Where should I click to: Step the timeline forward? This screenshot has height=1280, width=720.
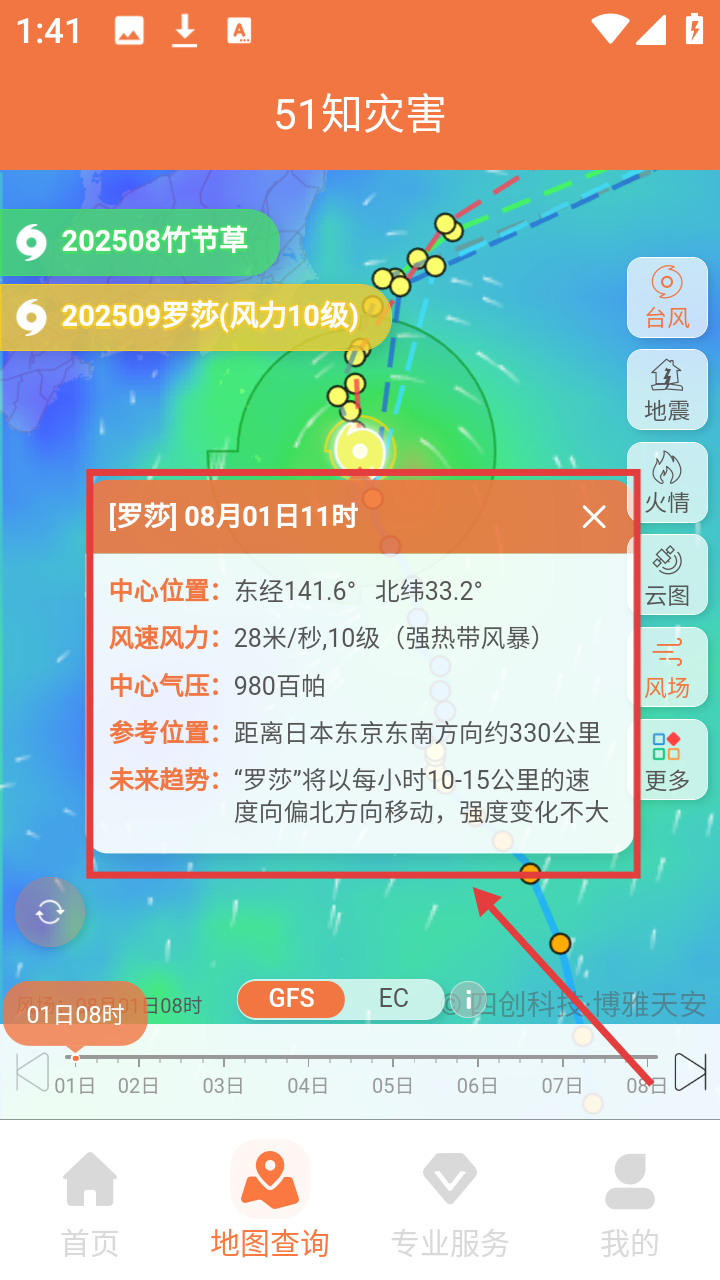pos(690,1072)
